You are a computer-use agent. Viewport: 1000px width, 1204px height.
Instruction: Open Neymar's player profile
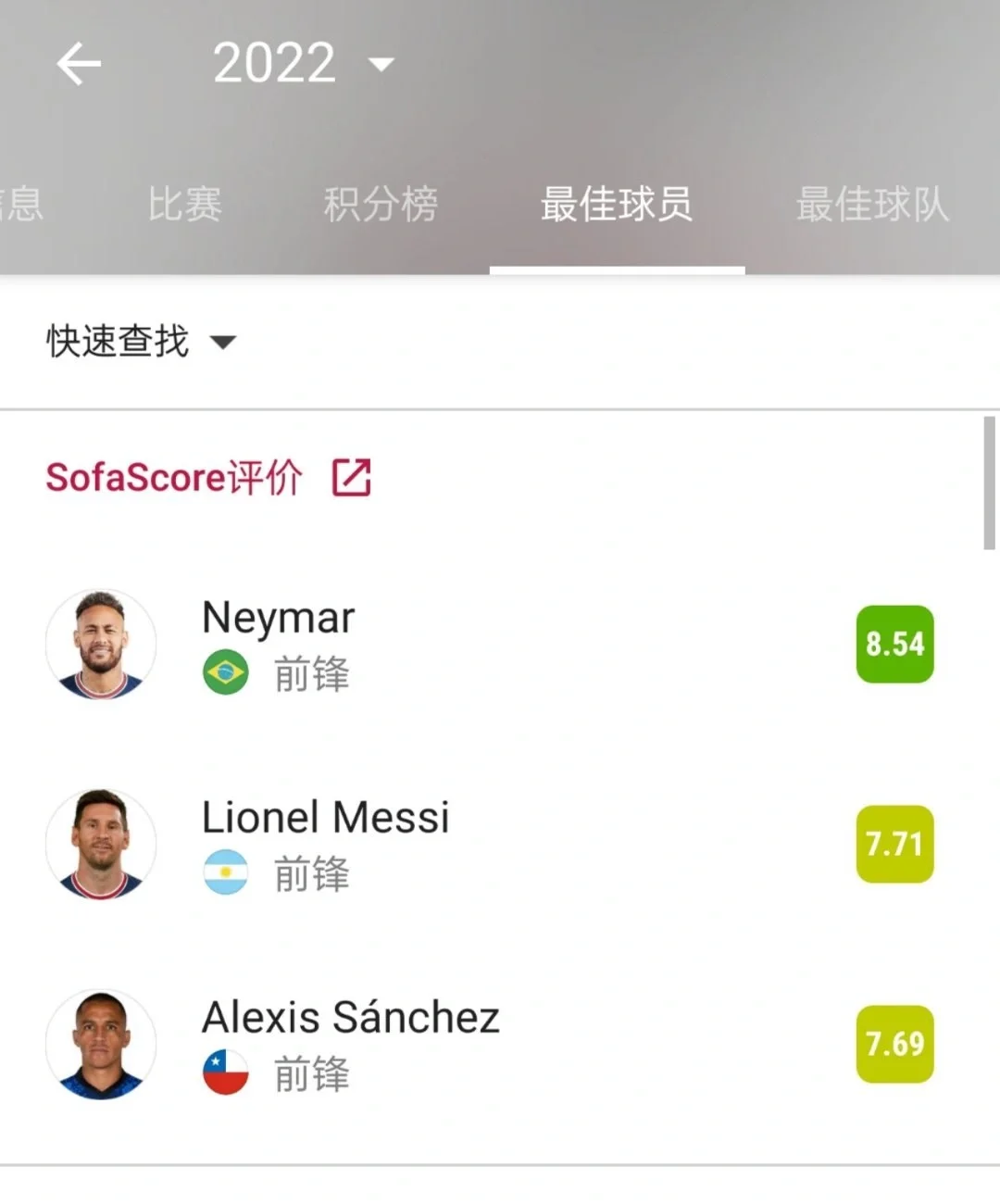[x=278, y=645]
